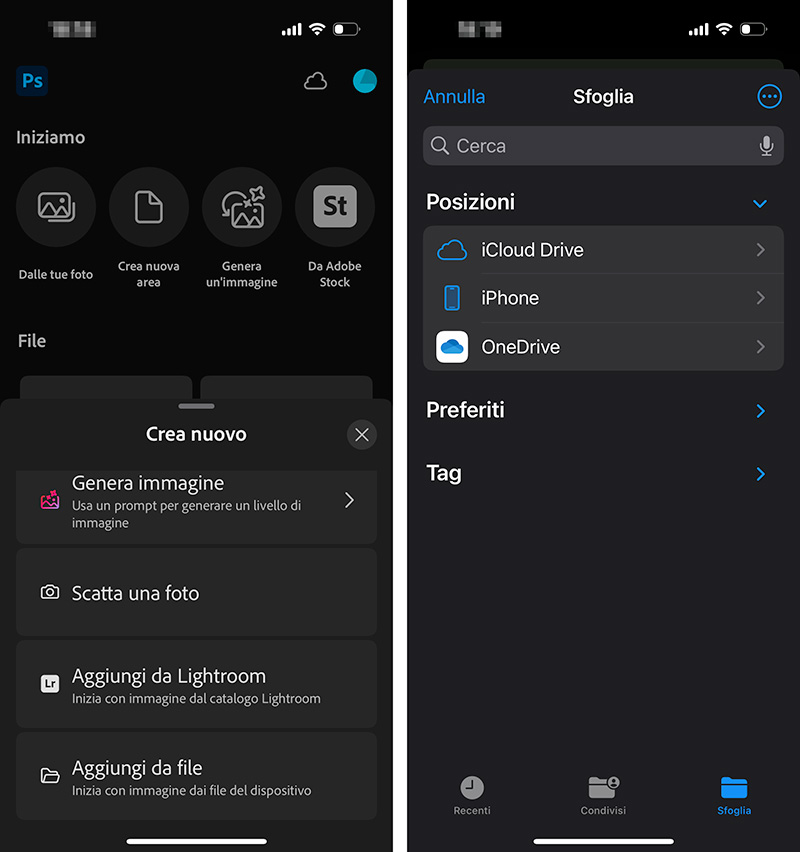This screenshot has height=852, width=800.
Task: Collapse the Posizioni section
Action: (759, 203)
